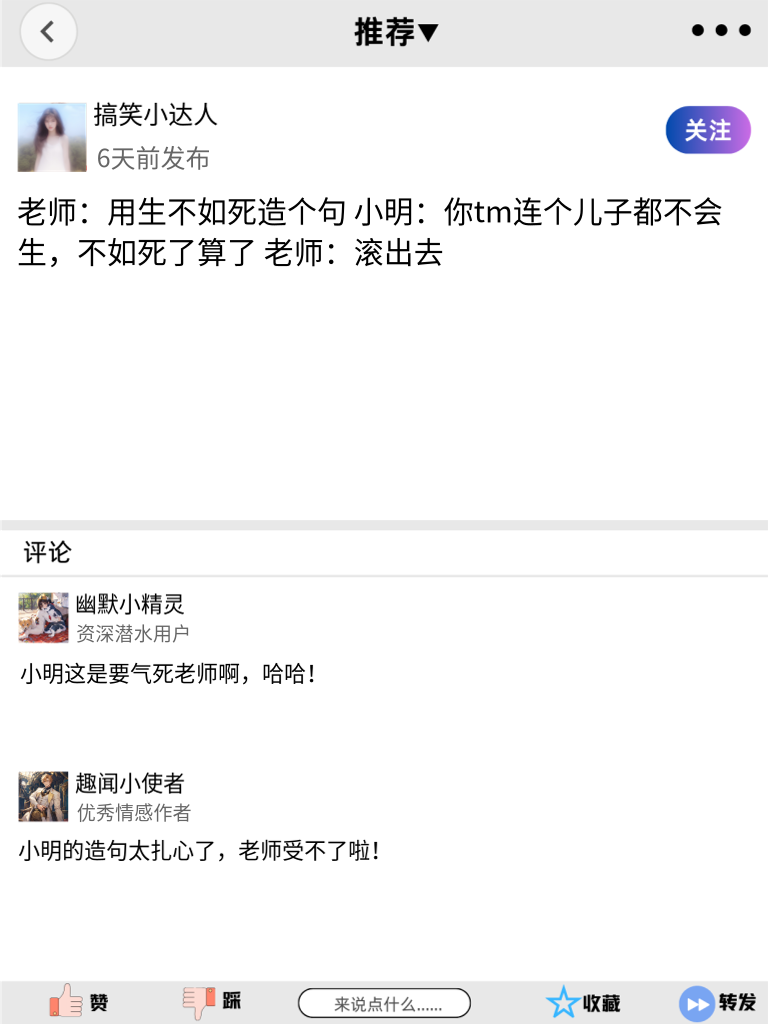Open the three-dot overflow menu
The width and height of the screenshot is (768, 1024).
(x=721, y=30)
